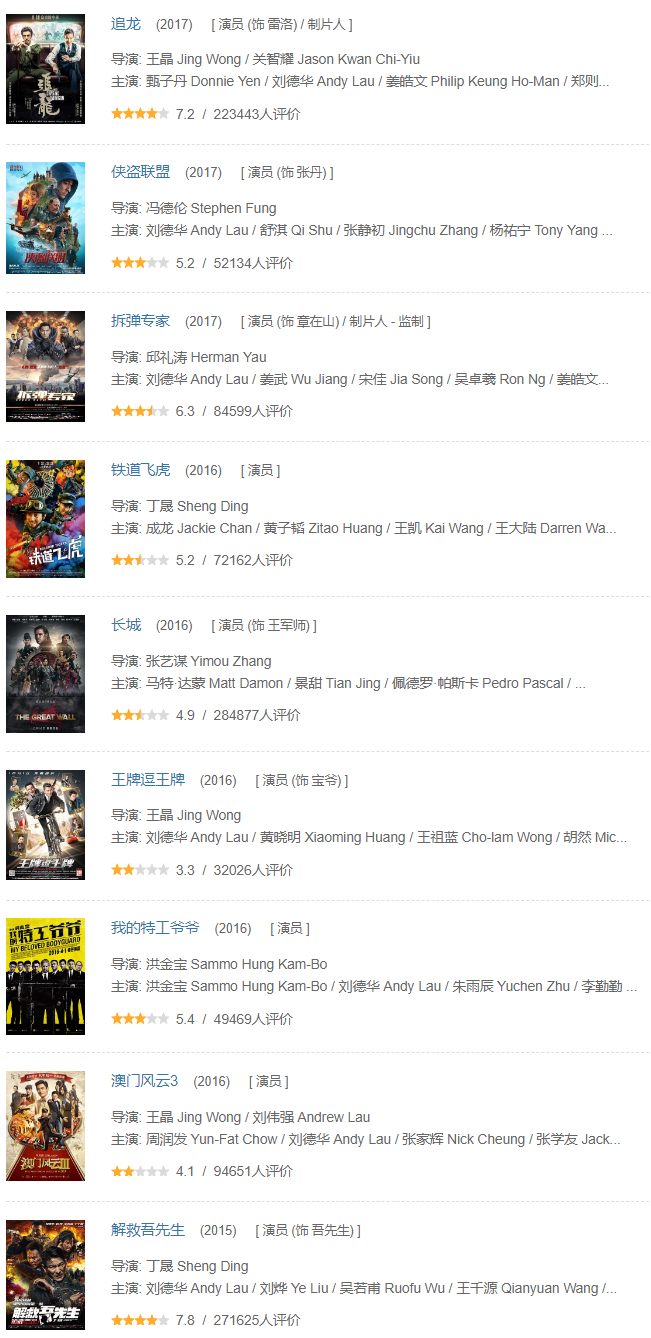Viewport: 651px width, 1338px height.
Task: Tap the 王牌逗王牌 poster image
Action: click(45, 825)
